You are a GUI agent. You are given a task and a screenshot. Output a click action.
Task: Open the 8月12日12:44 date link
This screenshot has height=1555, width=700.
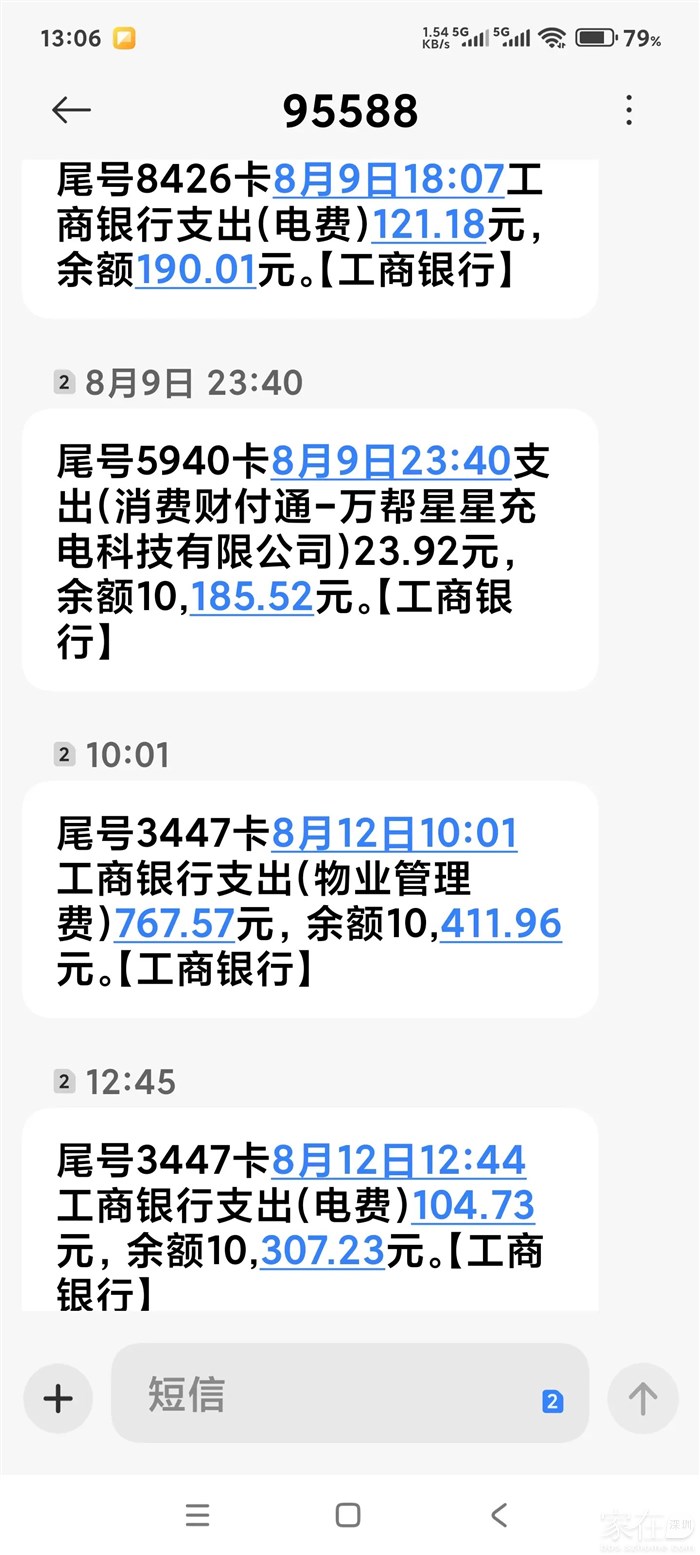pyautogui.click(x=398, y=1160)
